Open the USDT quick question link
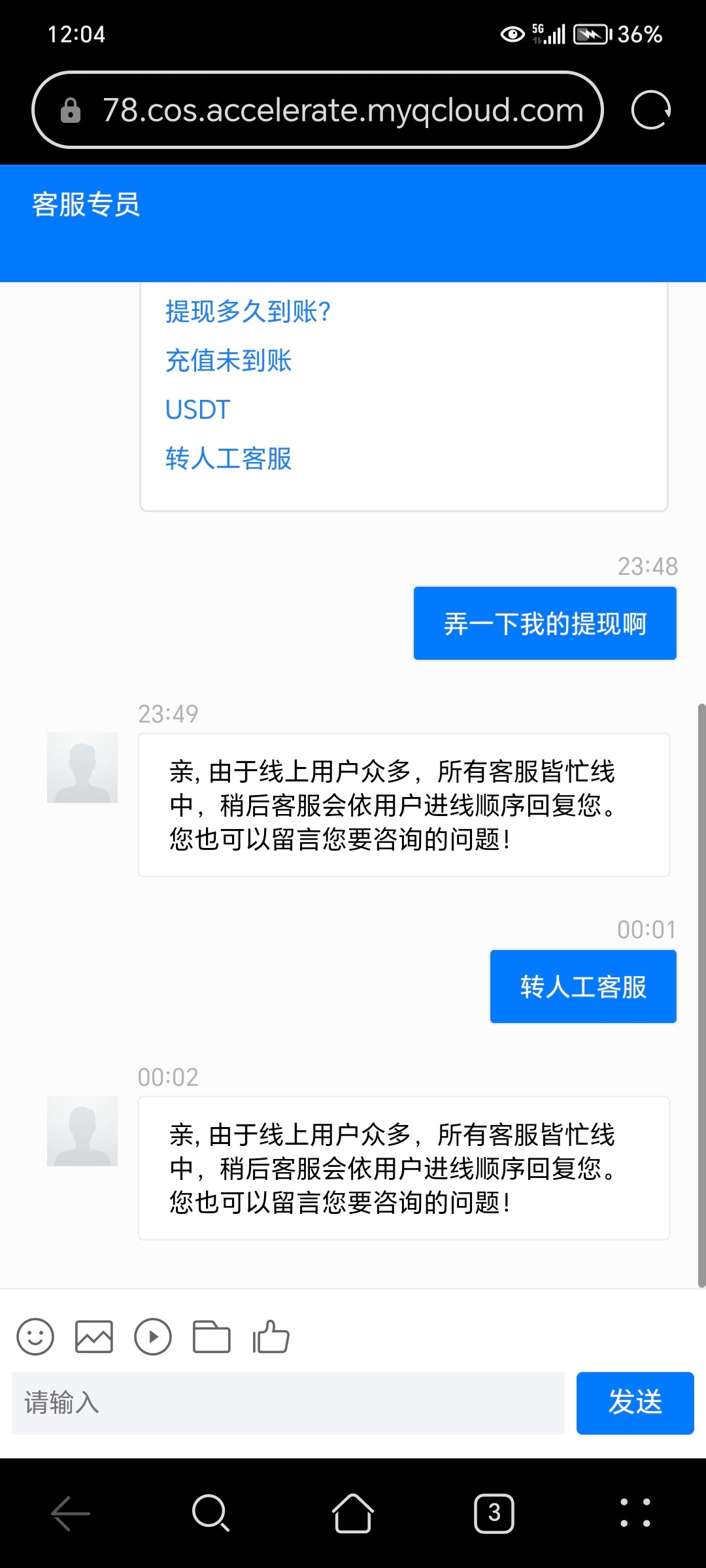Screen dimensions: 706x1568 pos(197,410)
